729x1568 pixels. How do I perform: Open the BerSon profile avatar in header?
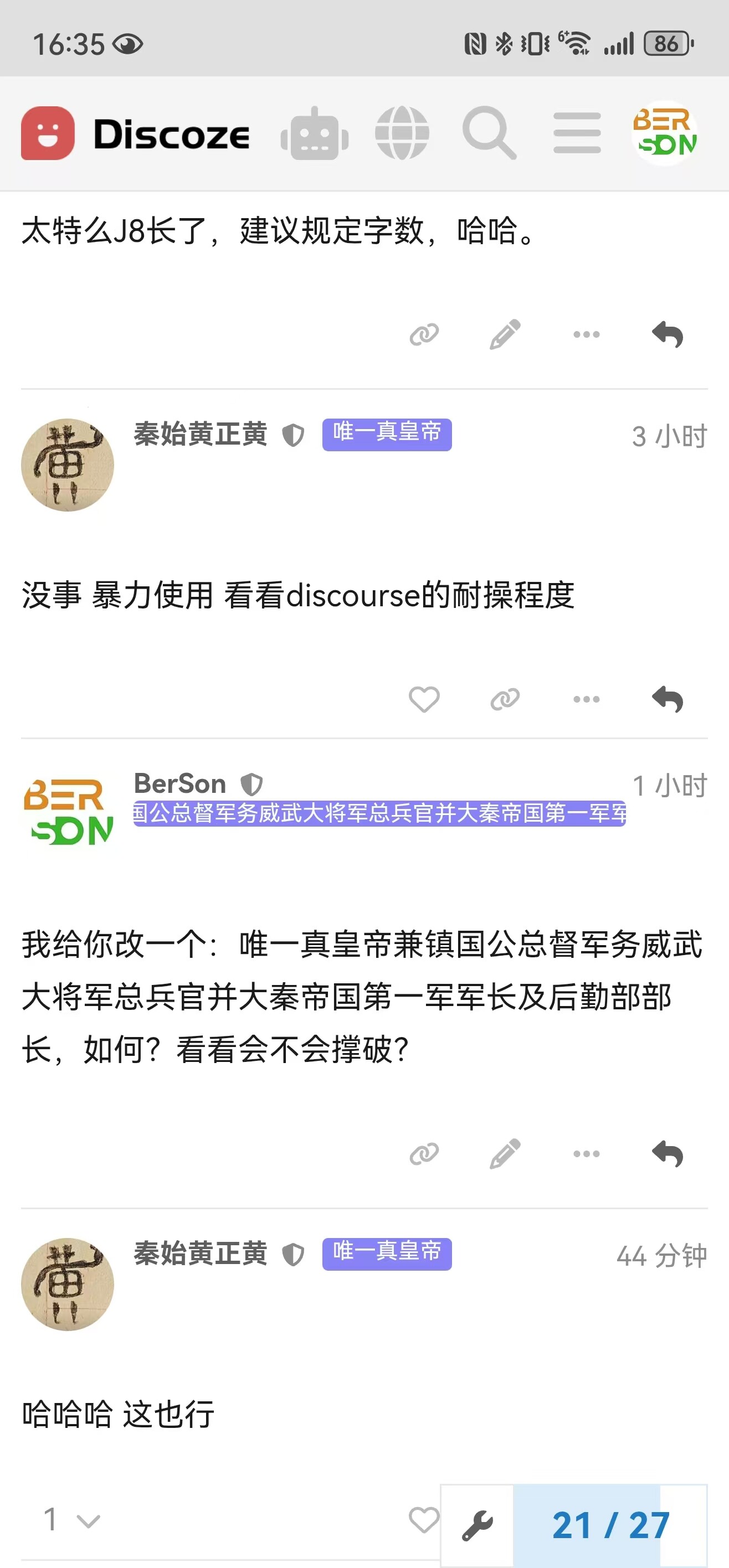(665, 133)
